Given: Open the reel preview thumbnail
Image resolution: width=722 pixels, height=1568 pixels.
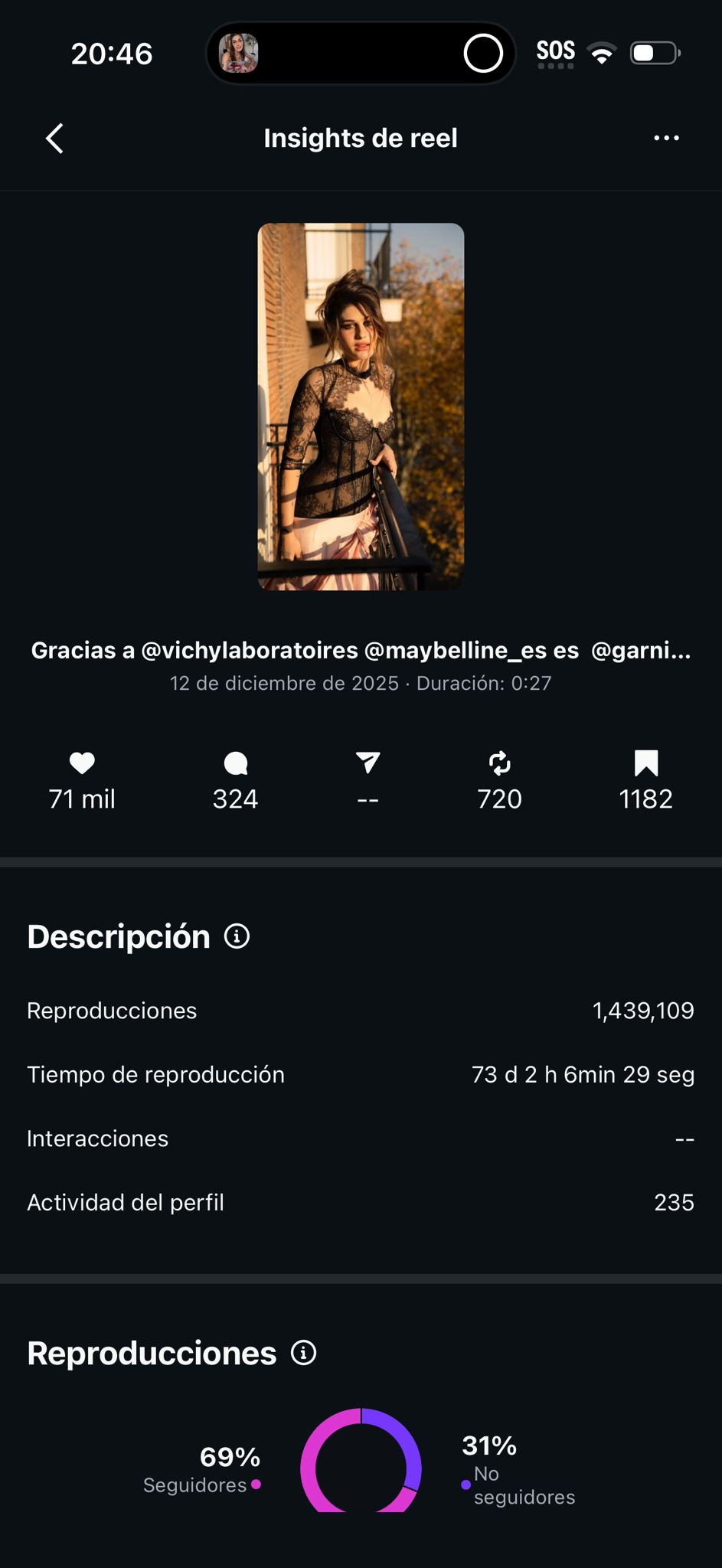Looking at the screenshot, I should (361, 407).
